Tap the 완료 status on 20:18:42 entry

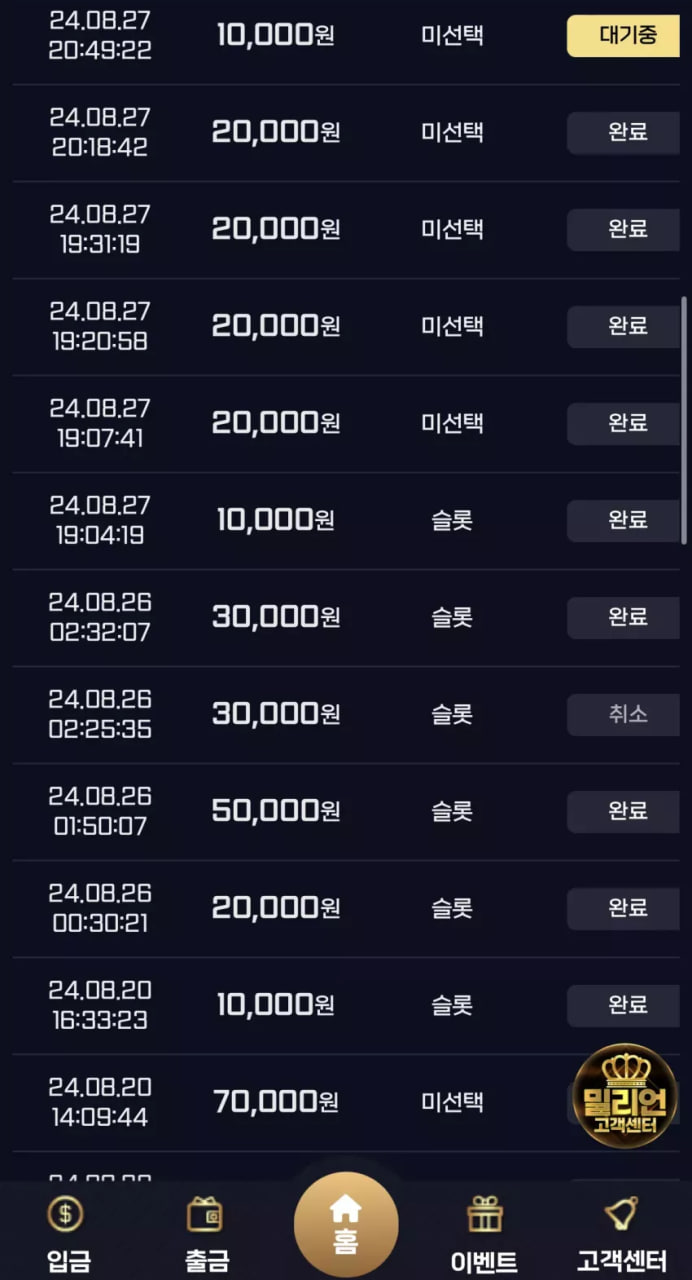point(624,132)
